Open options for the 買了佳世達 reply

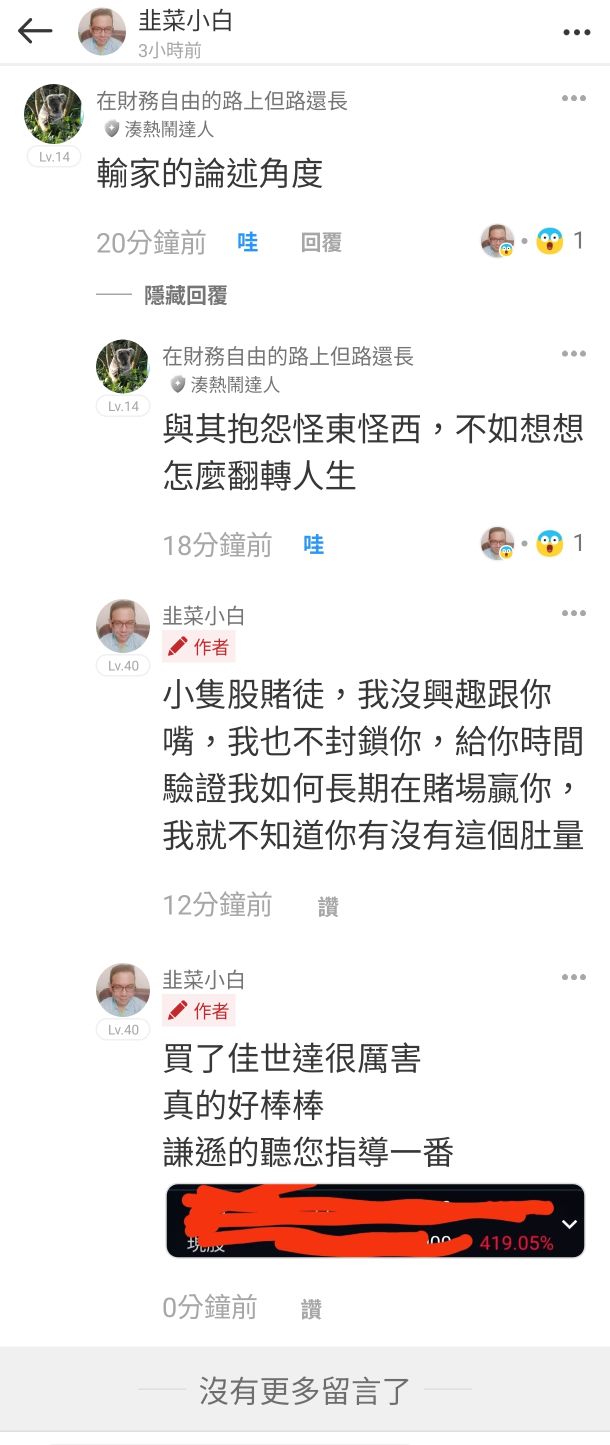[x=574, y=977]
